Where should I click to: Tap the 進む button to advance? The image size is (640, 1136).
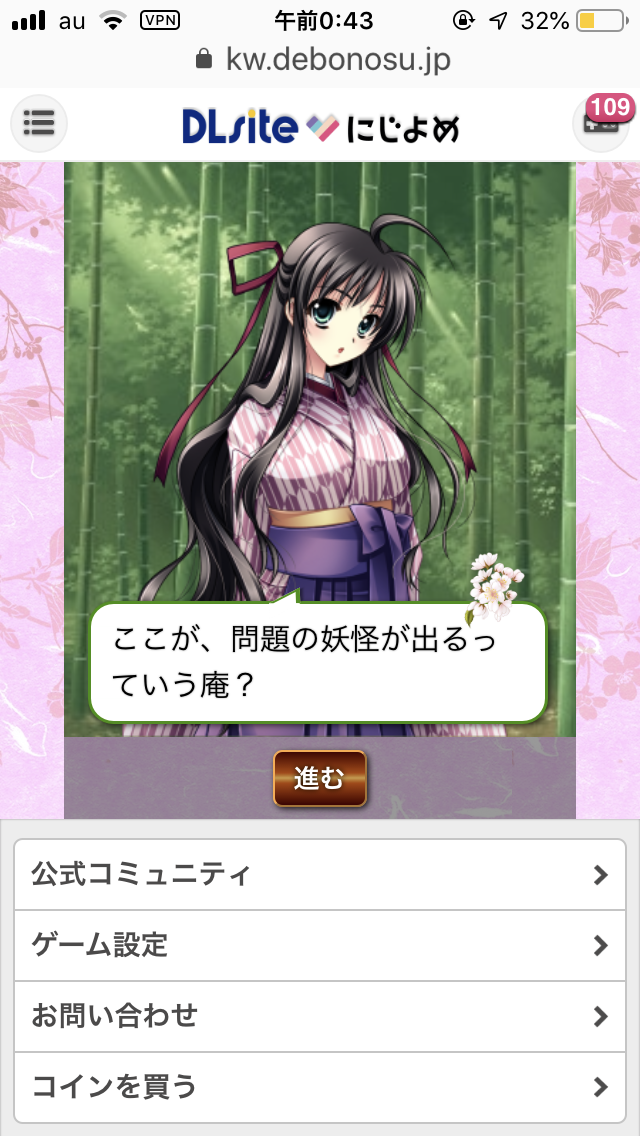[320, 778]
